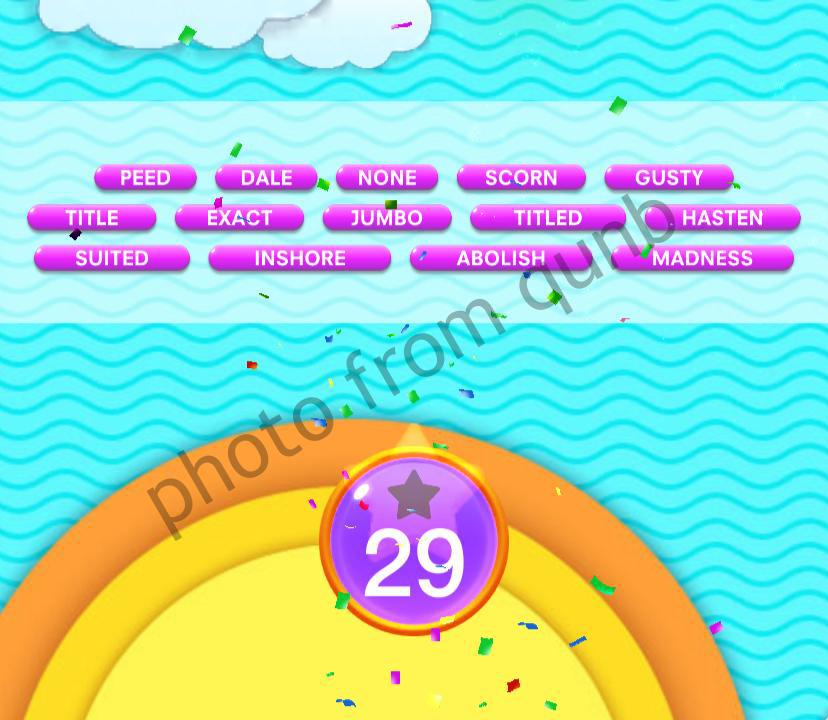
Task: Select the SUITED word pill
Action: coord(112,258)
